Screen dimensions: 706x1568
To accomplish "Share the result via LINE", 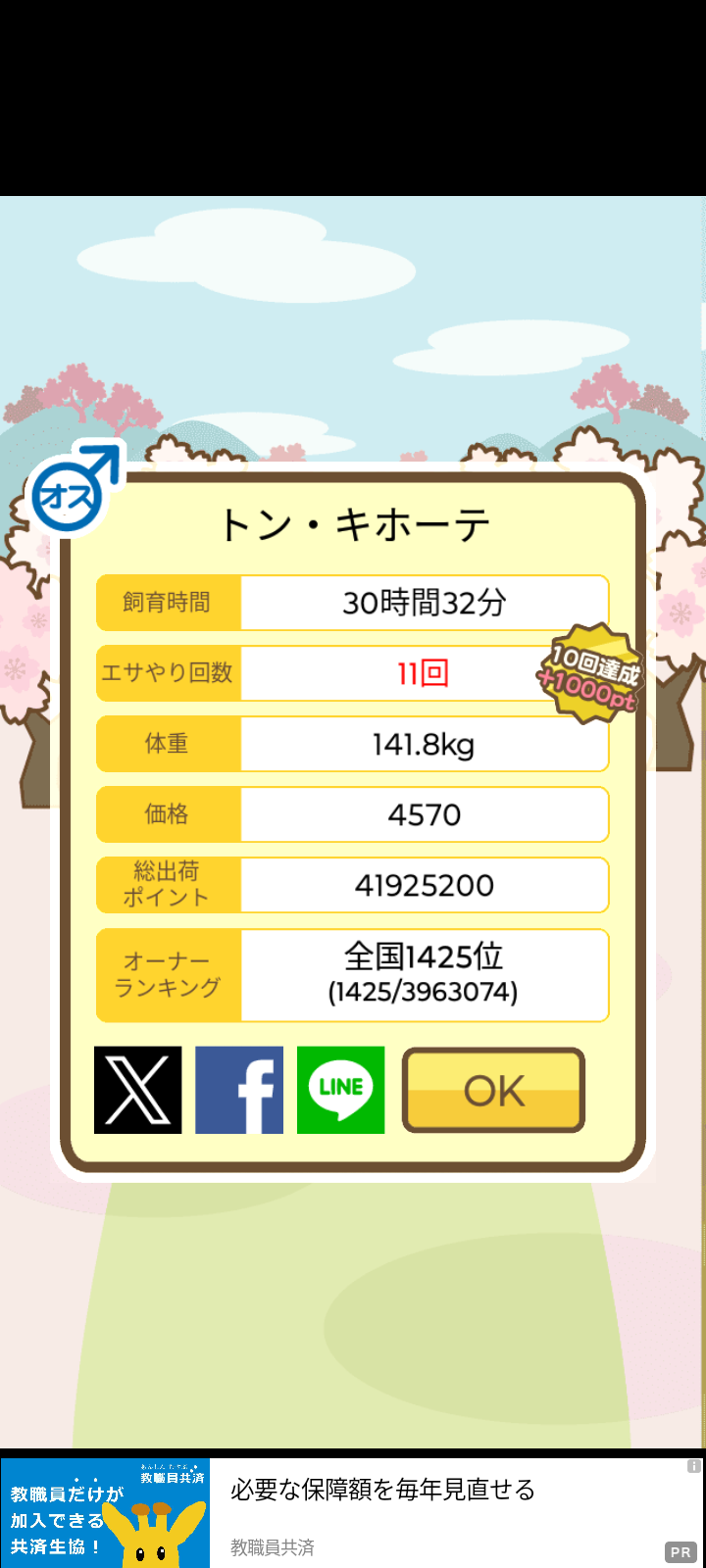I will pos(341,1090).
